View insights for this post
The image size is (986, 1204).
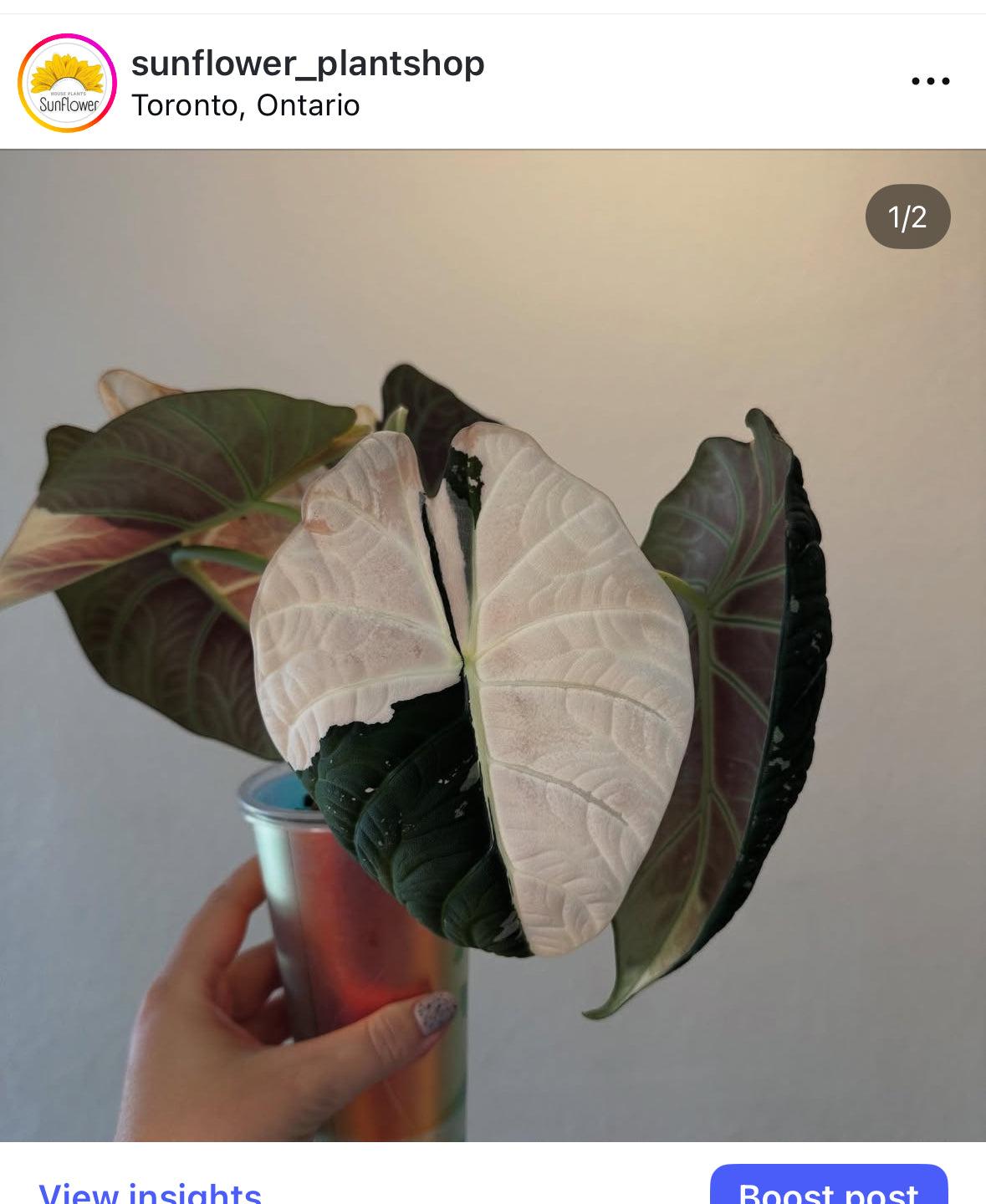151,1191
